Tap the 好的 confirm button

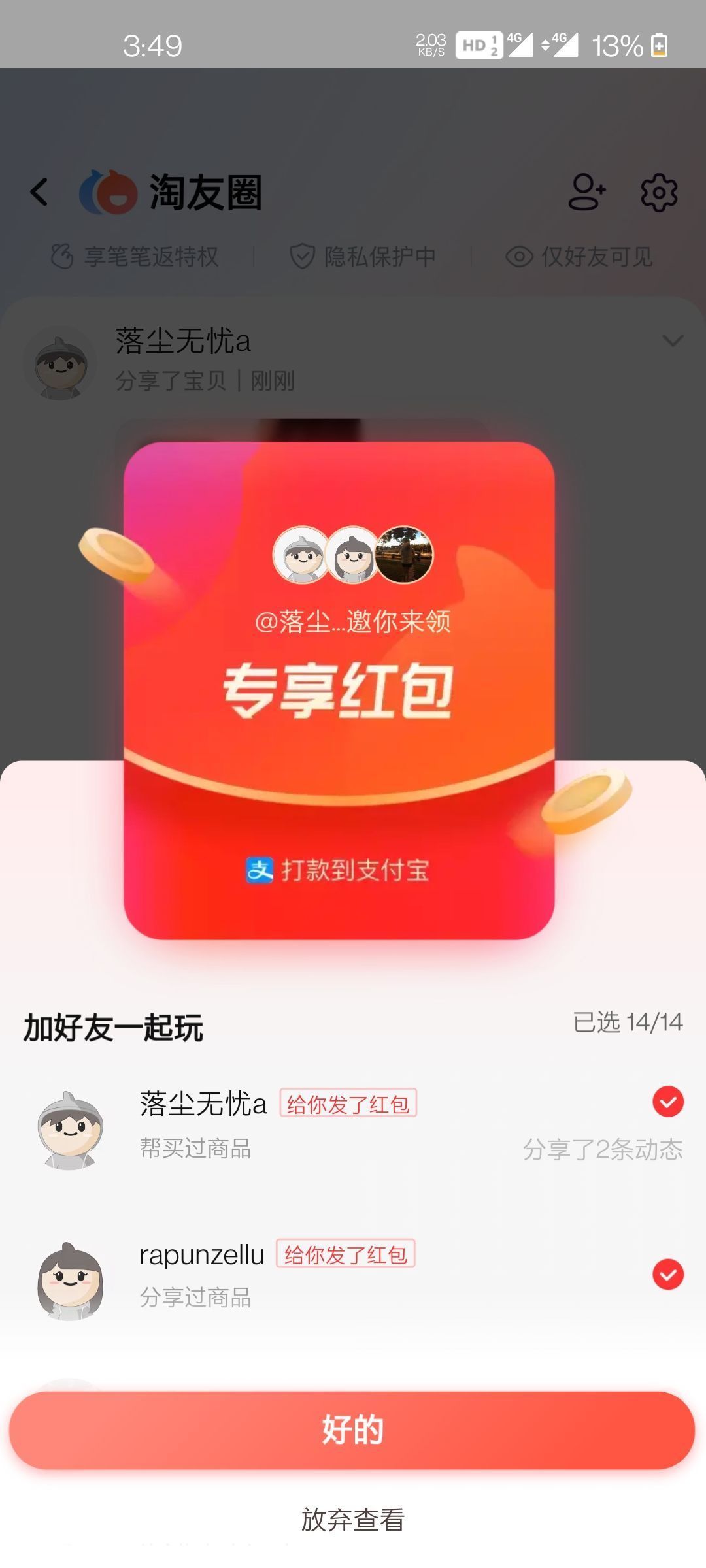click(352, 1429)
